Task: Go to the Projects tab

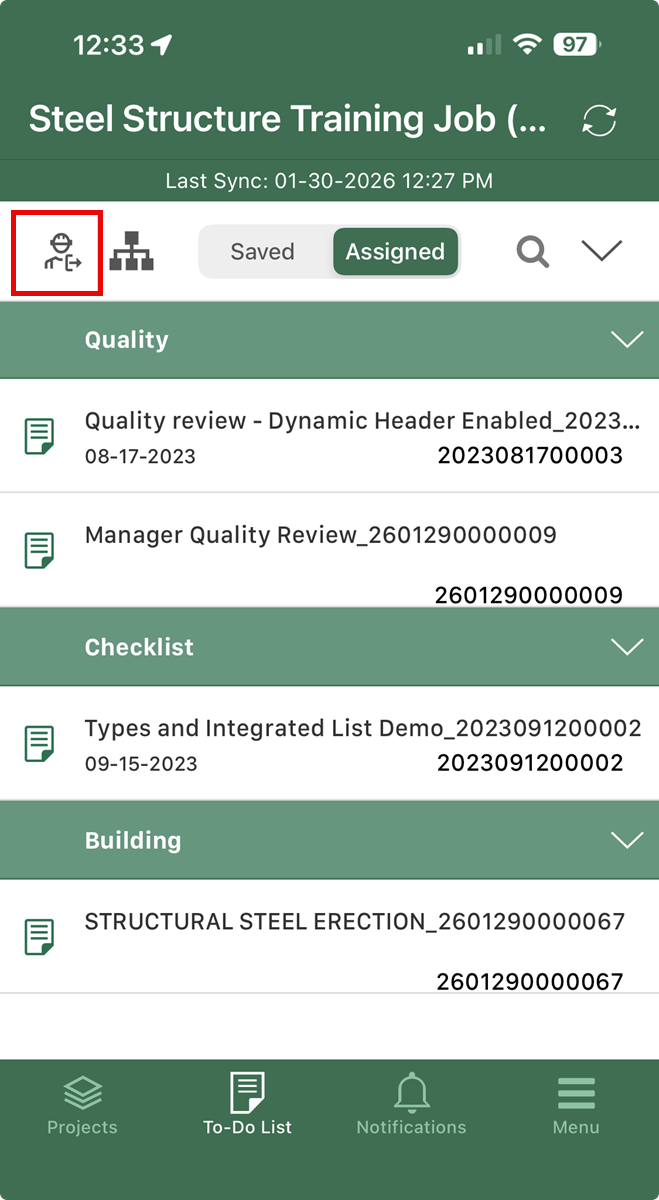Action: [x=82, y=1105]
